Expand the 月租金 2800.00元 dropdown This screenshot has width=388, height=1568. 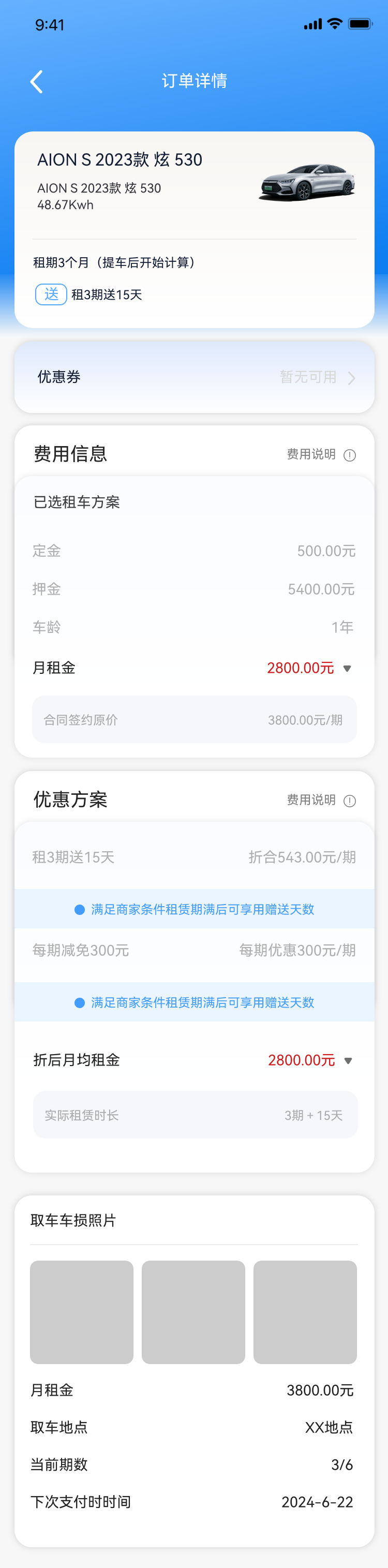click(x=347, y=669)
